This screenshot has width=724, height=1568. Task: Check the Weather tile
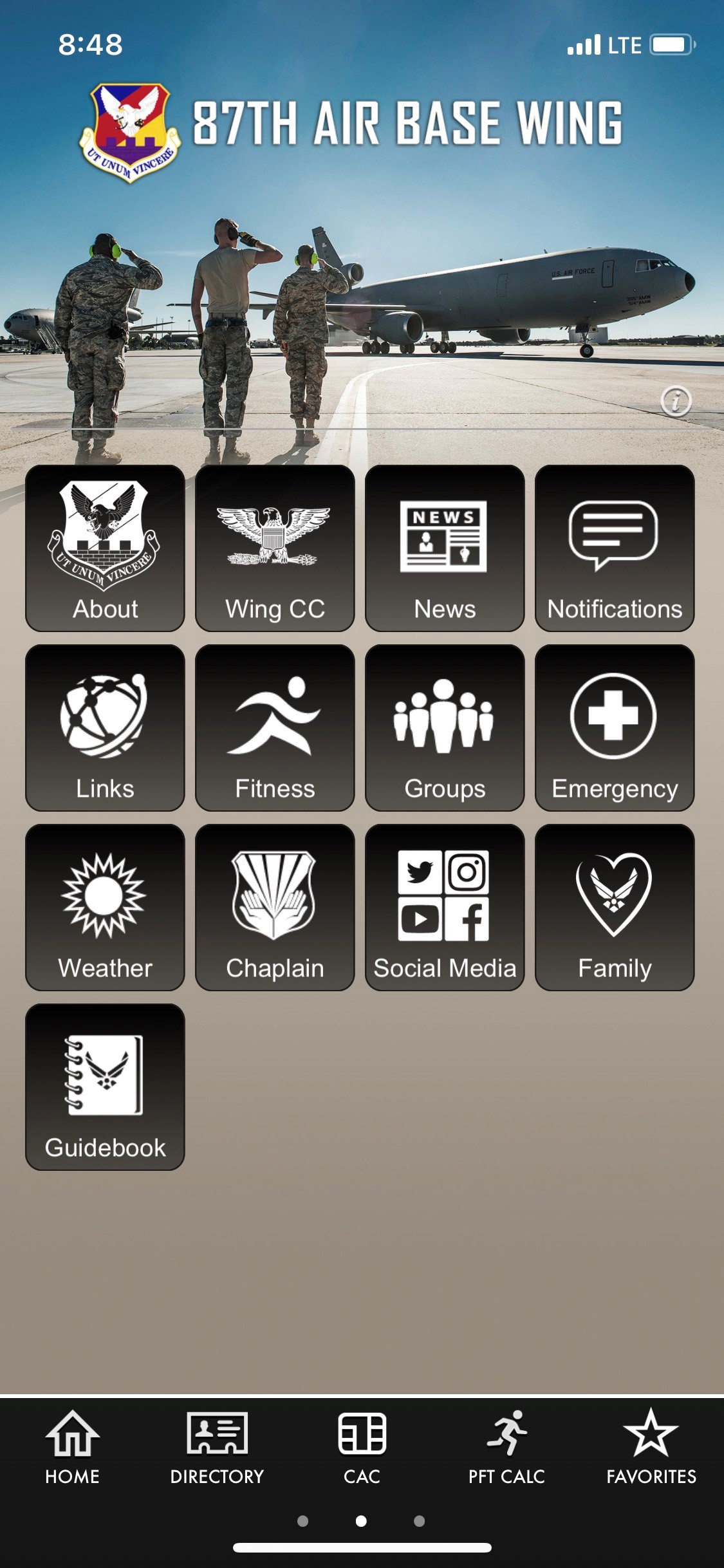[x=105, y=908]
